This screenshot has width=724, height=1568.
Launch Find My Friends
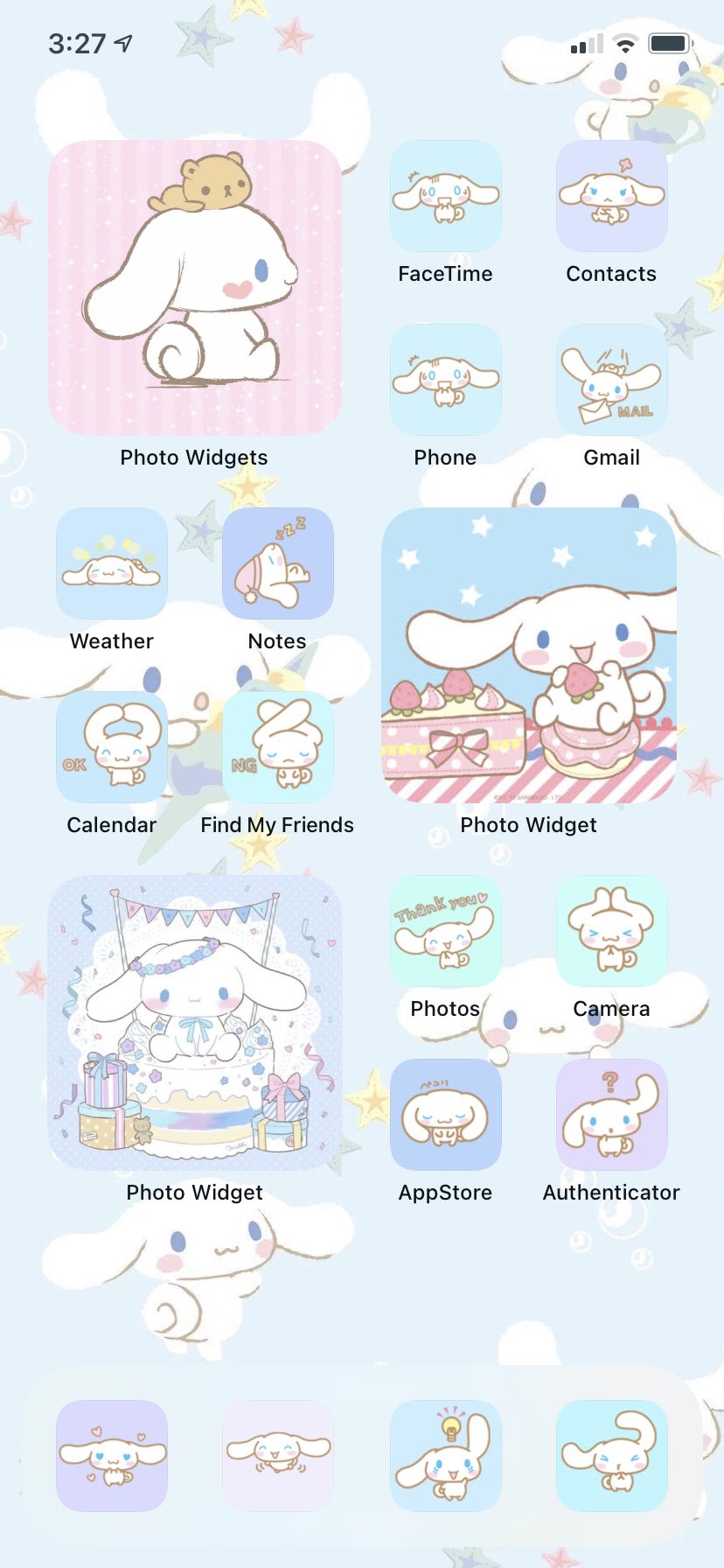[277, 747]
